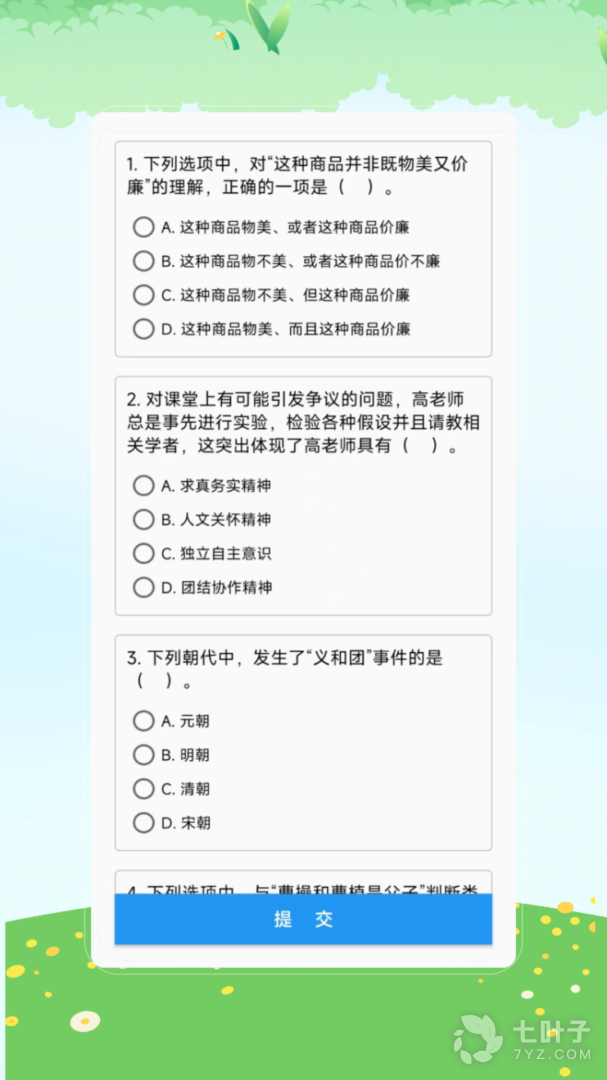Choose answer D 团结协作精神
Screen dimensions: 607x1080
(x=144, y=587)
